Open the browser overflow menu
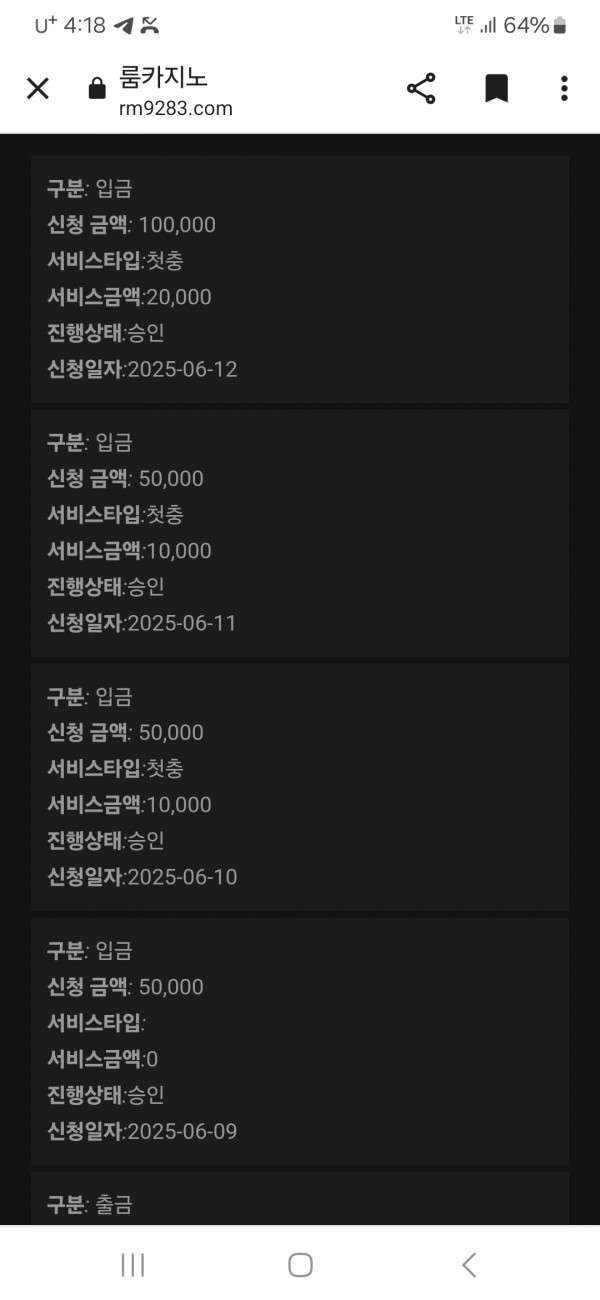 tap(564, 89)
